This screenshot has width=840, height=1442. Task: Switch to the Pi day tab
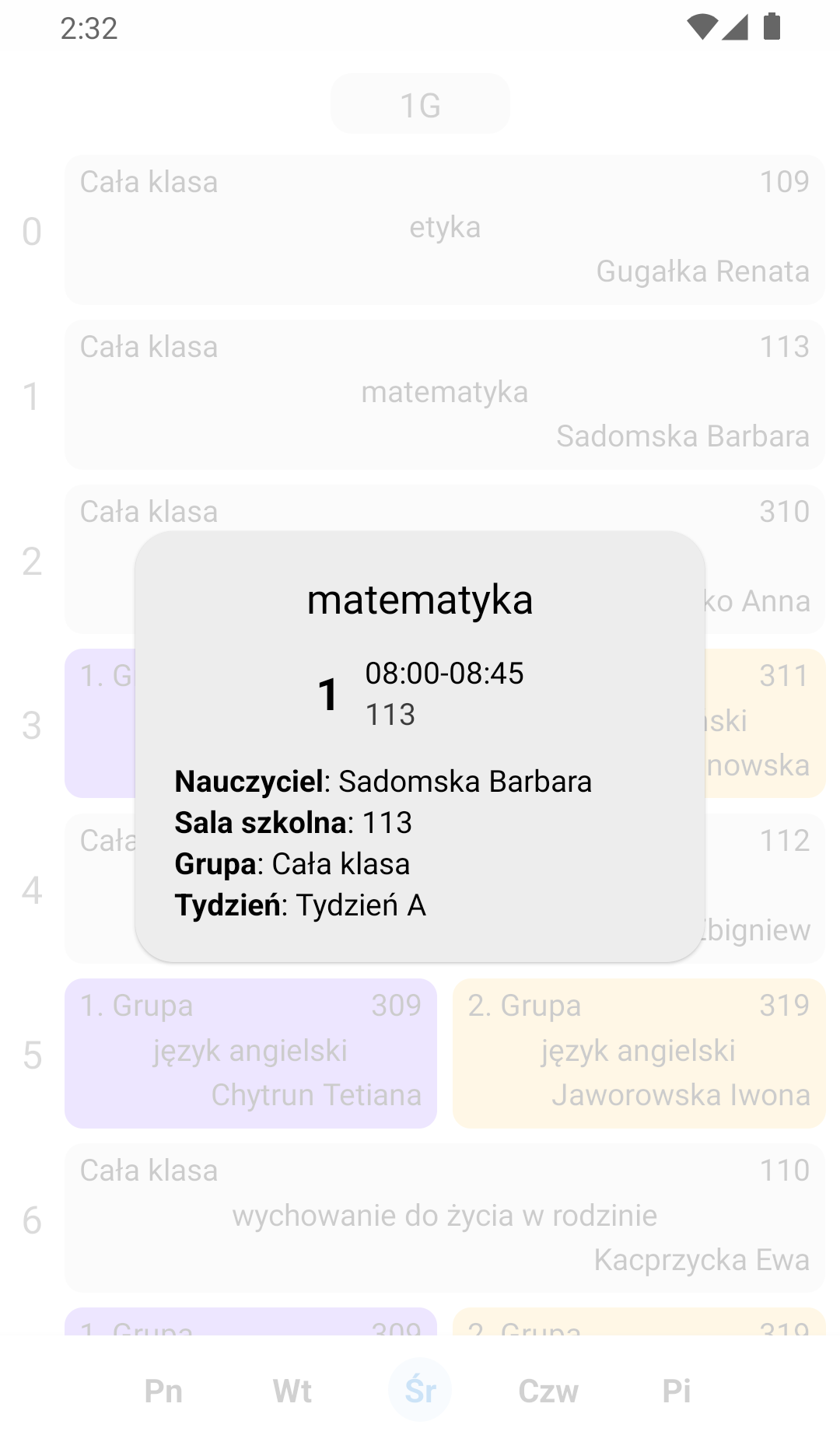(x=676, y=1391)
